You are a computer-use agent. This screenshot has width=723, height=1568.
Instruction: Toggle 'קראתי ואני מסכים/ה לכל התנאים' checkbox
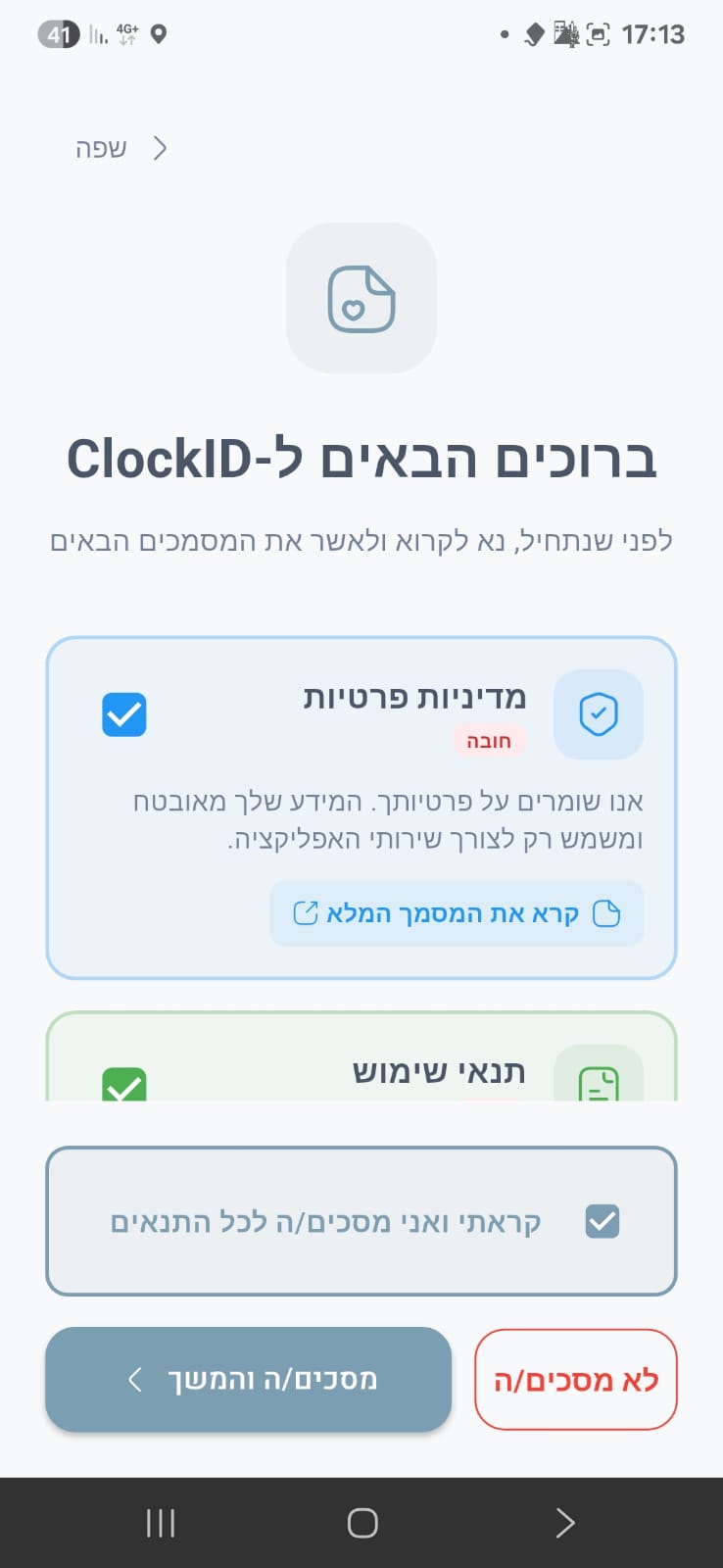click(x=602, y=1221)
